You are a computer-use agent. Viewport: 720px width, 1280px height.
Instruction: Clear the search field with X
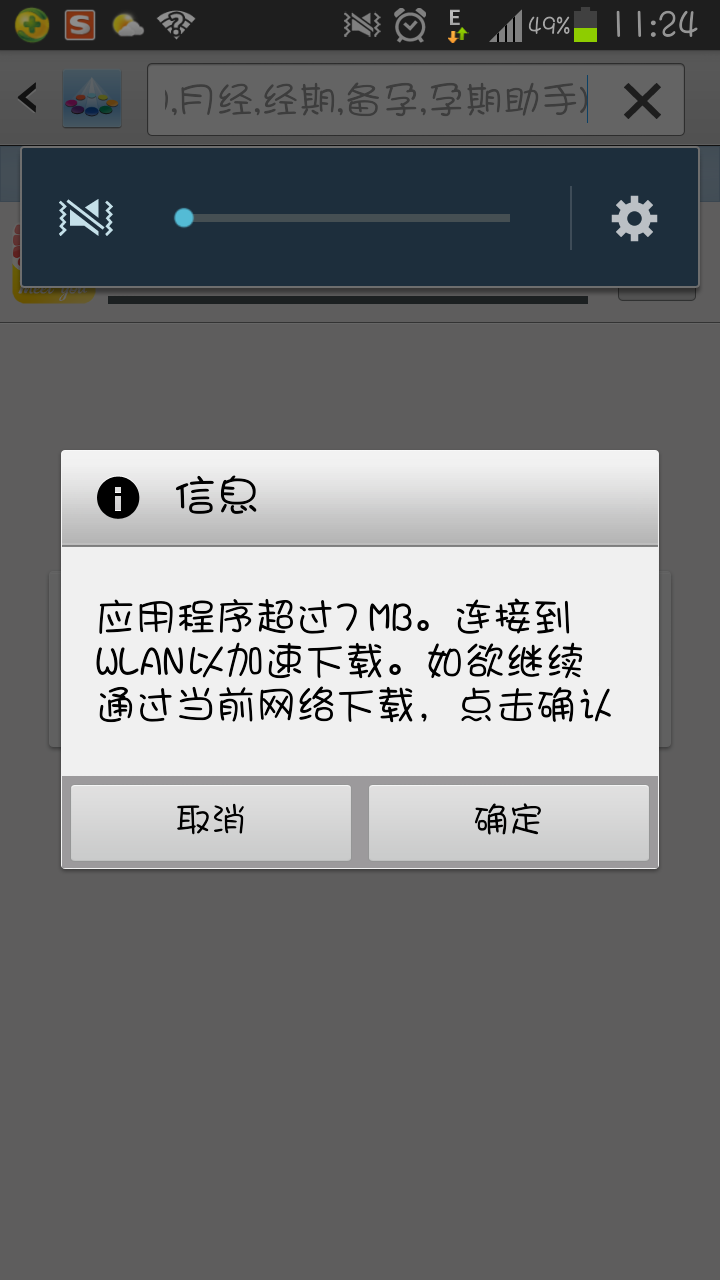click(x=641, y=100)
